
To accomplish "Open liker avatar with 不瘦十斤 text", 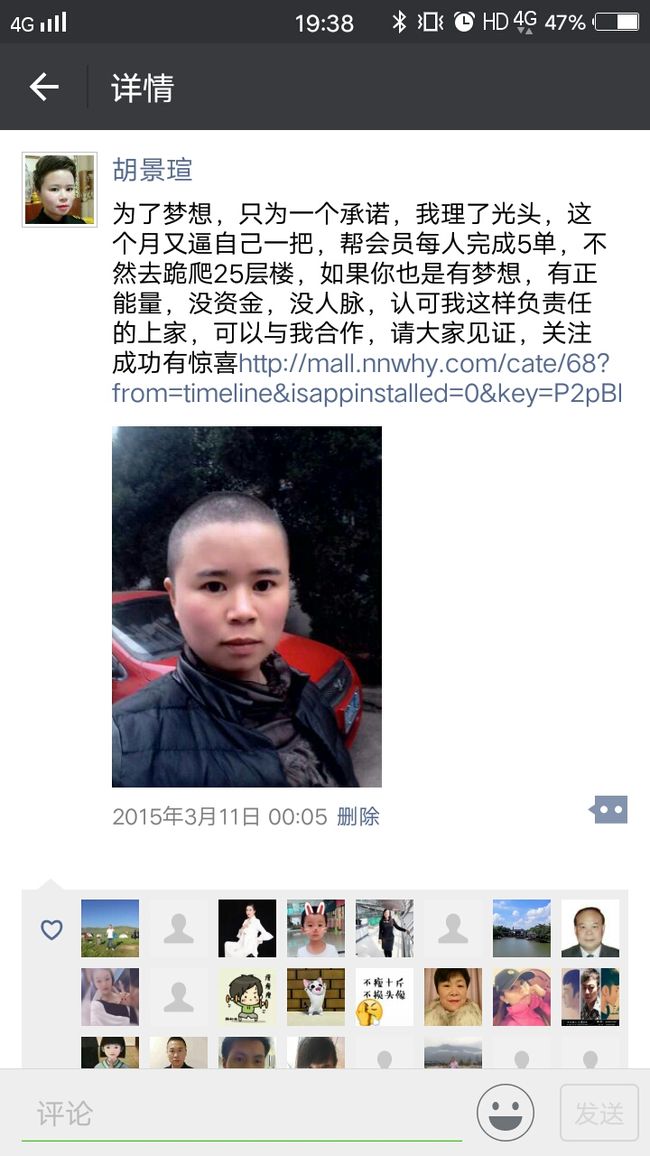I will (x=384, y=997).
